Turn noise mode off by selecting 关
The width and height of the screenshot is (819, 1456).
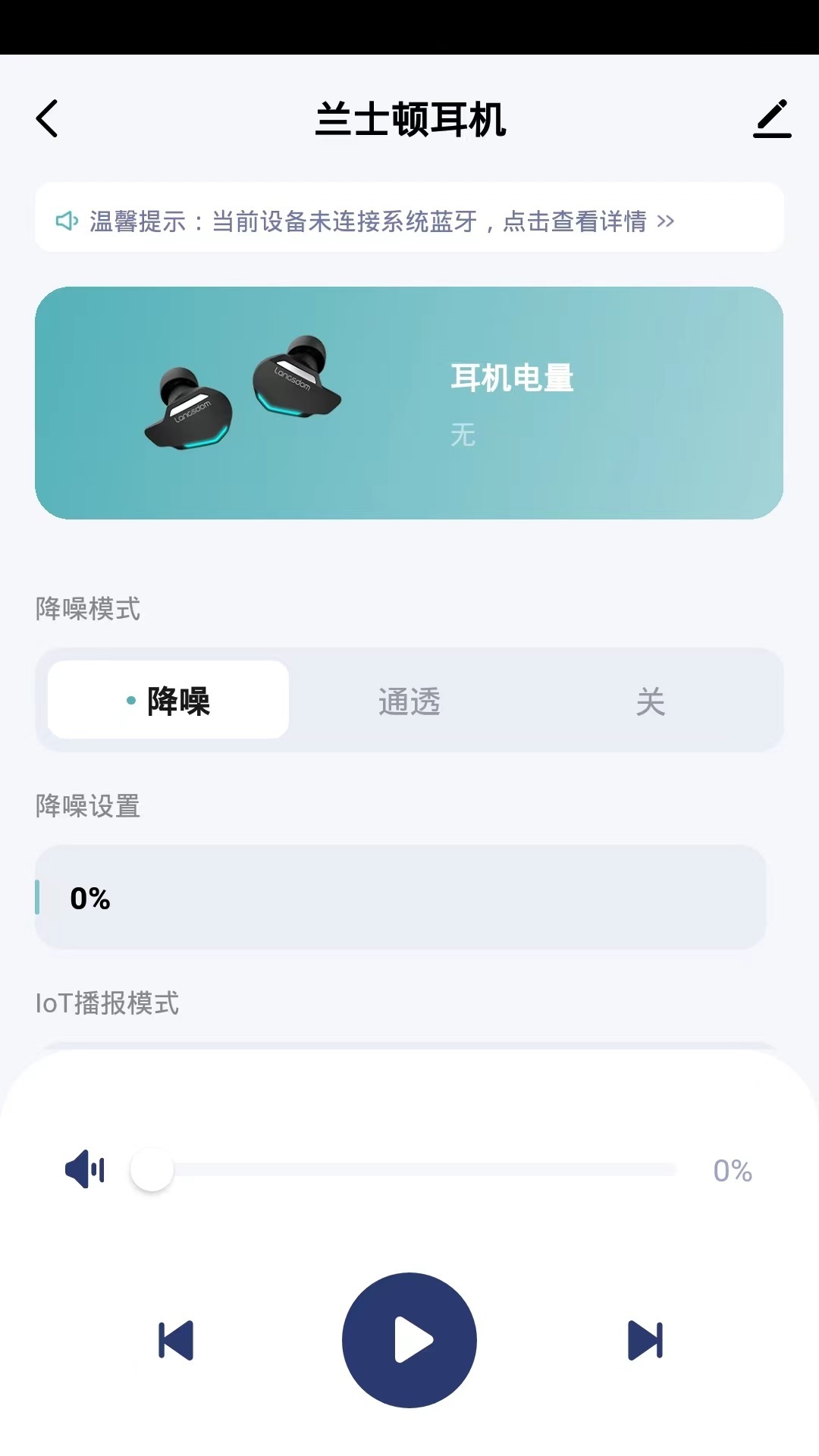pos(651,701)
